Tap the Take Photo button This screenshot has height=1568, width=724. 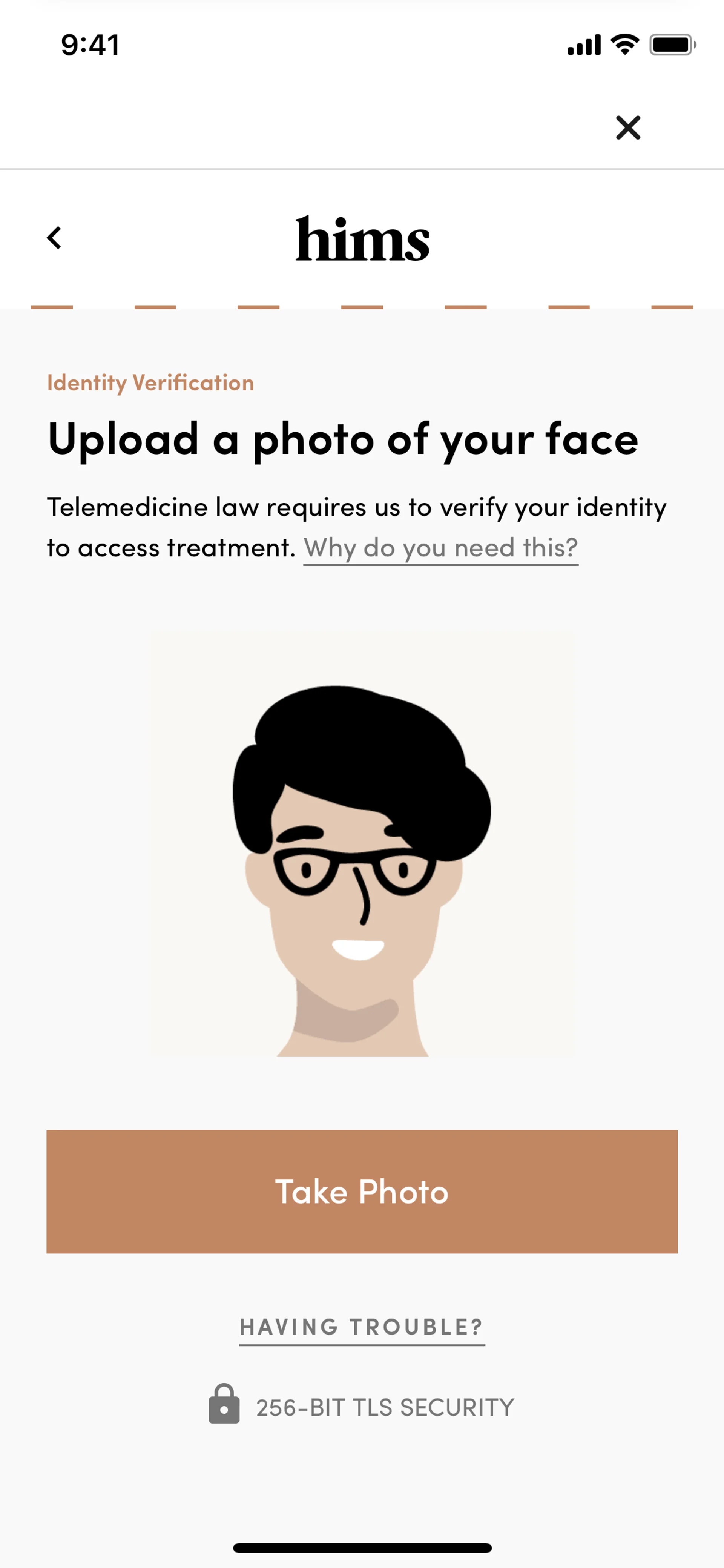(x=362, y=1191)
